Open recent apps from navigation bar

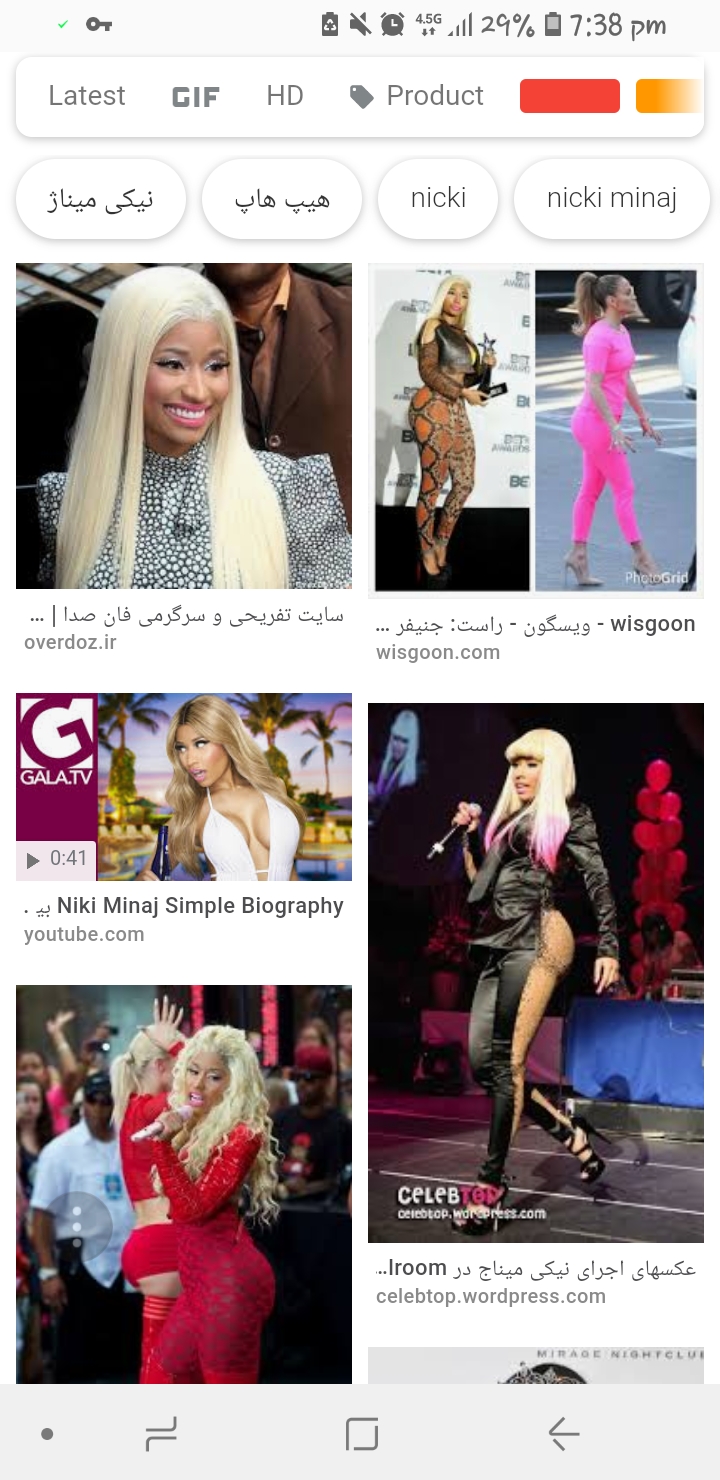click(x=160, y=1434)
